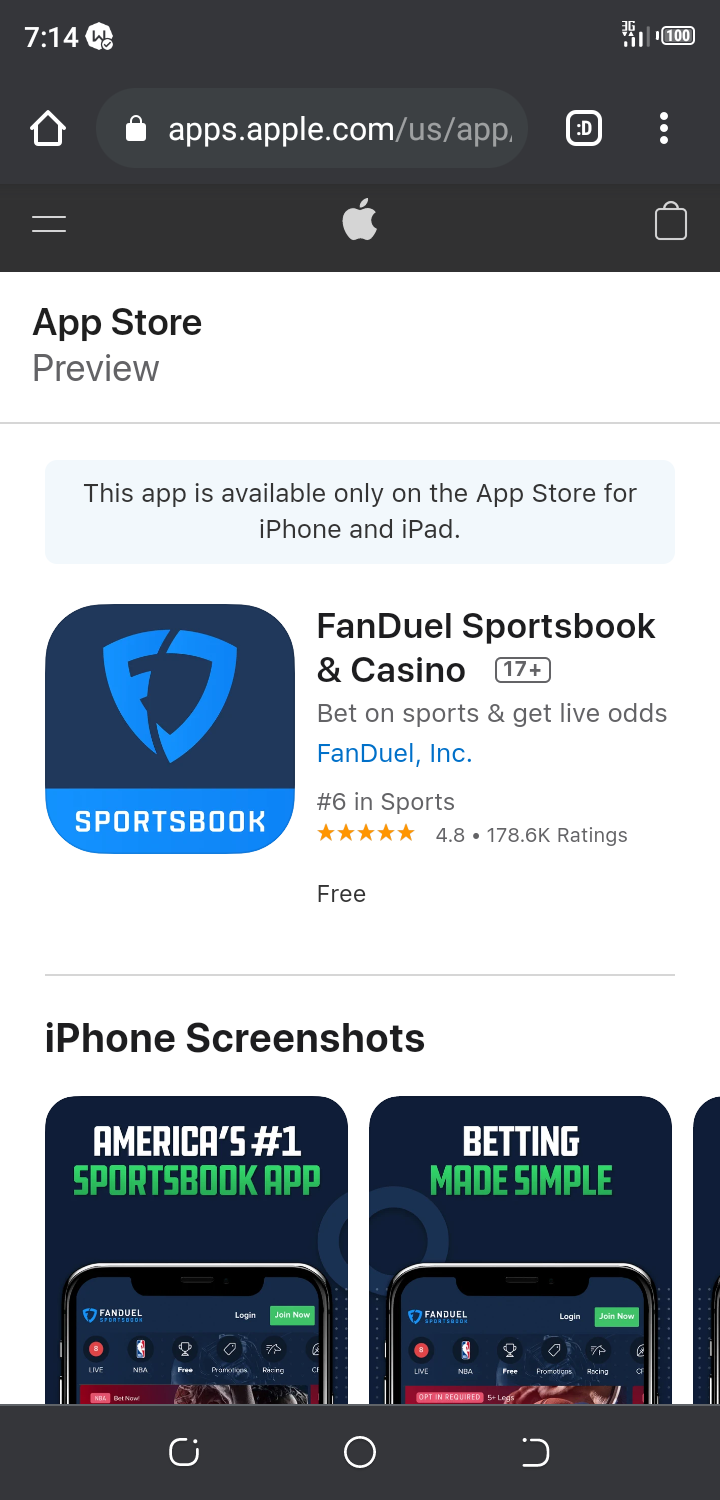Tap the 17+ age rating badge

coord(522,669)
